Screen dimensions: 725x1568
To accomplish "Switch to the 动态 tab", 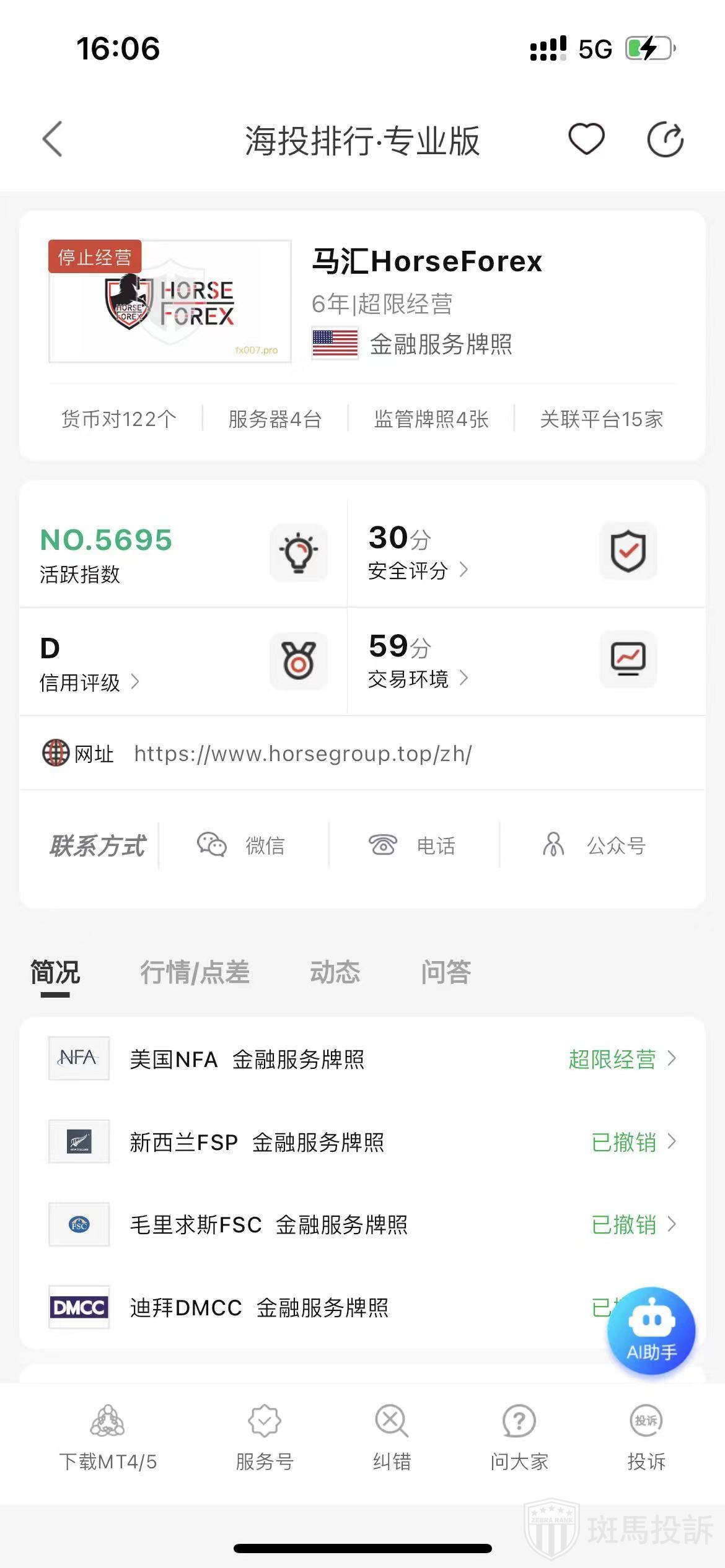I will (335, 972).
